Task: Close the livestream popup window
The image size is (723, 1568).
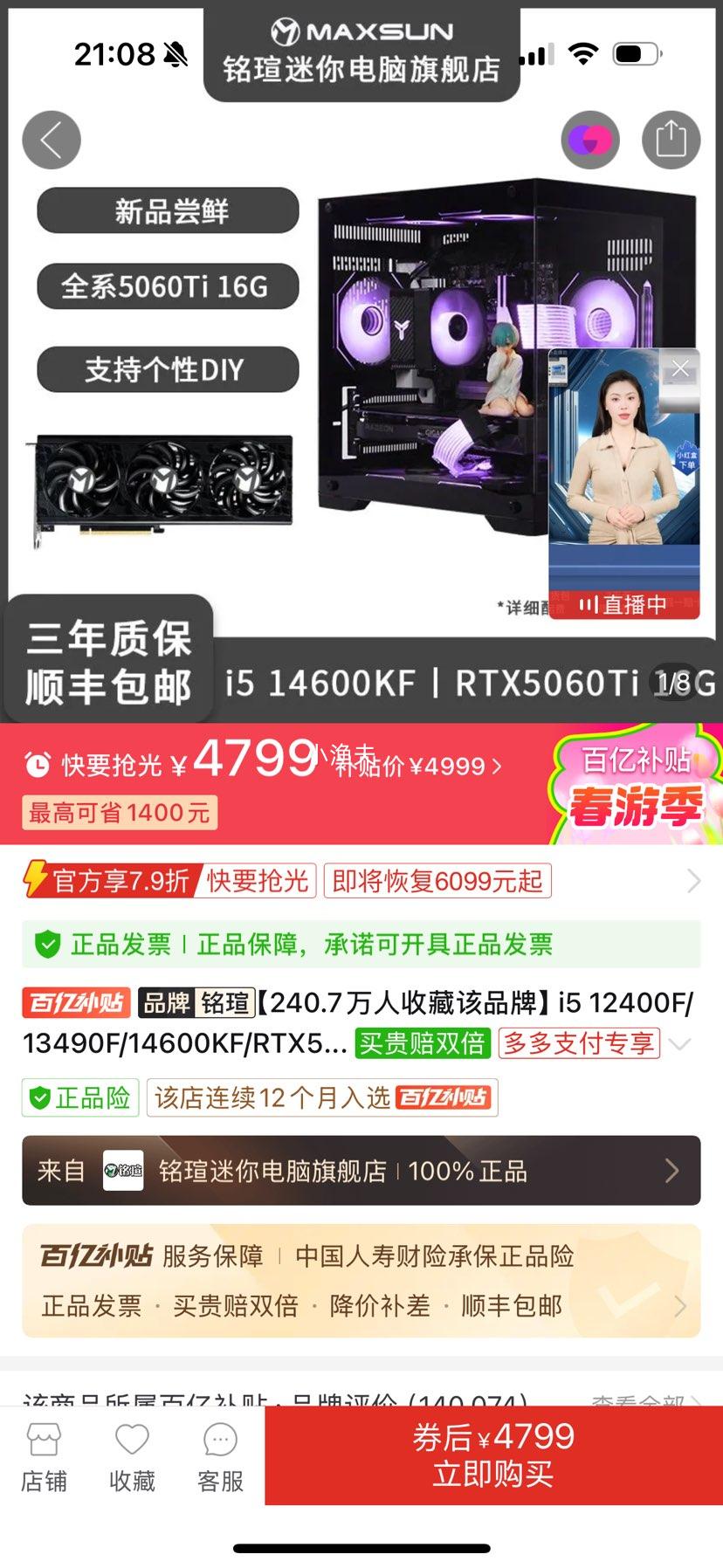Action: click(x=680, y=368)
